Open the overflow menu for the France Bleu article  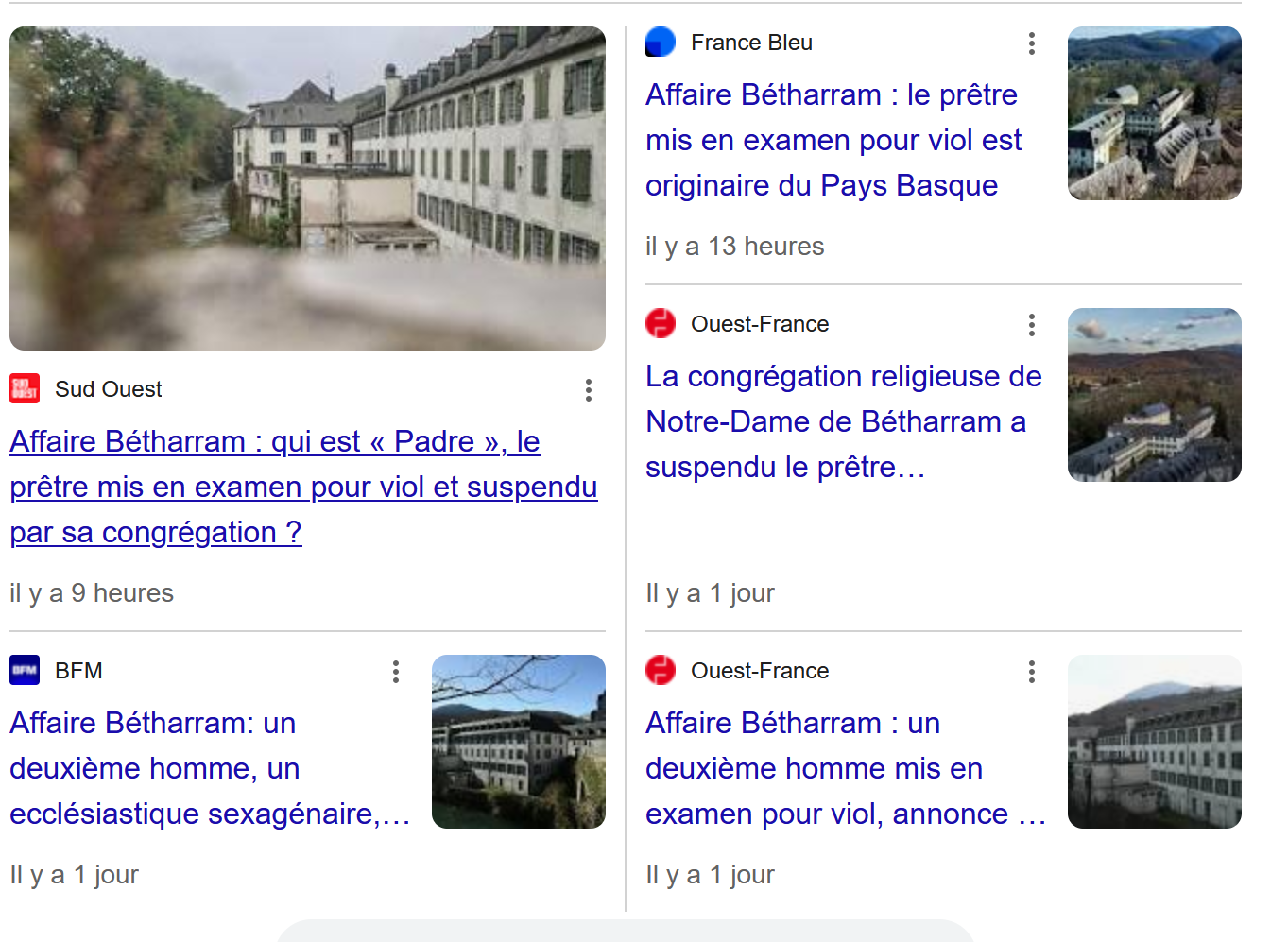point(1031,43)
